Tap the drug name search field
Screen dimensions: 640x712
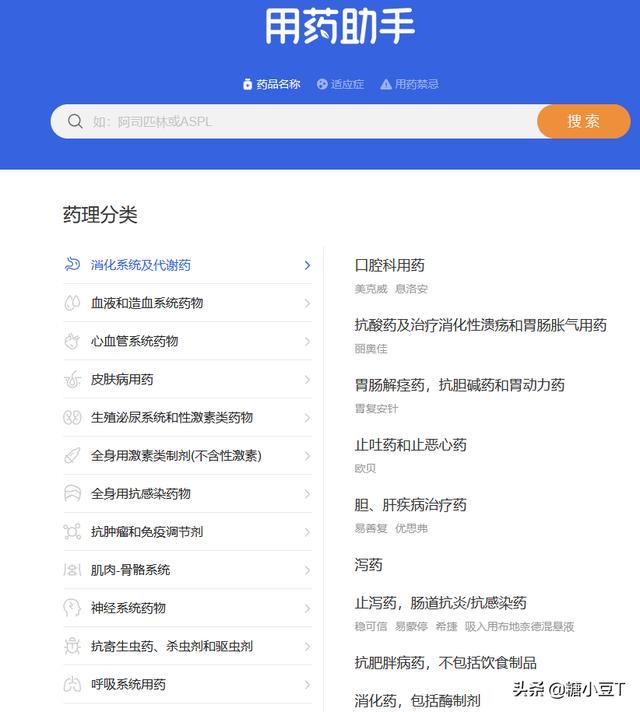pyautogui.click(x=300, y=122)
